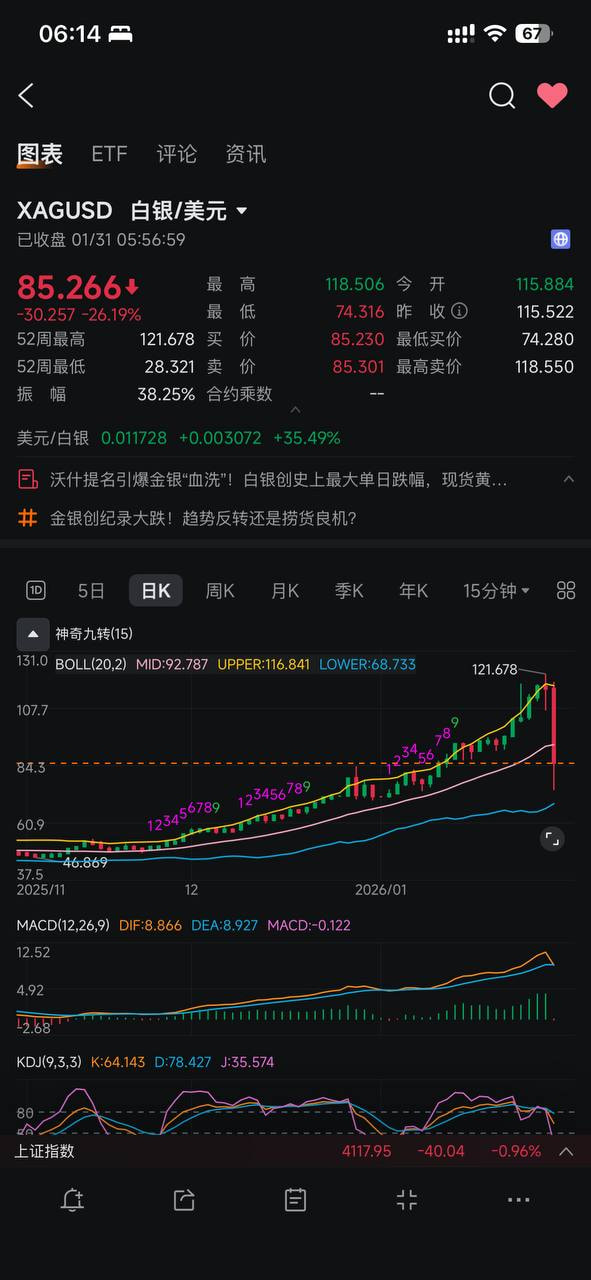Add a price alert with bell icon
Screen dimensions: 591x1280
[x=72, y=1200]
